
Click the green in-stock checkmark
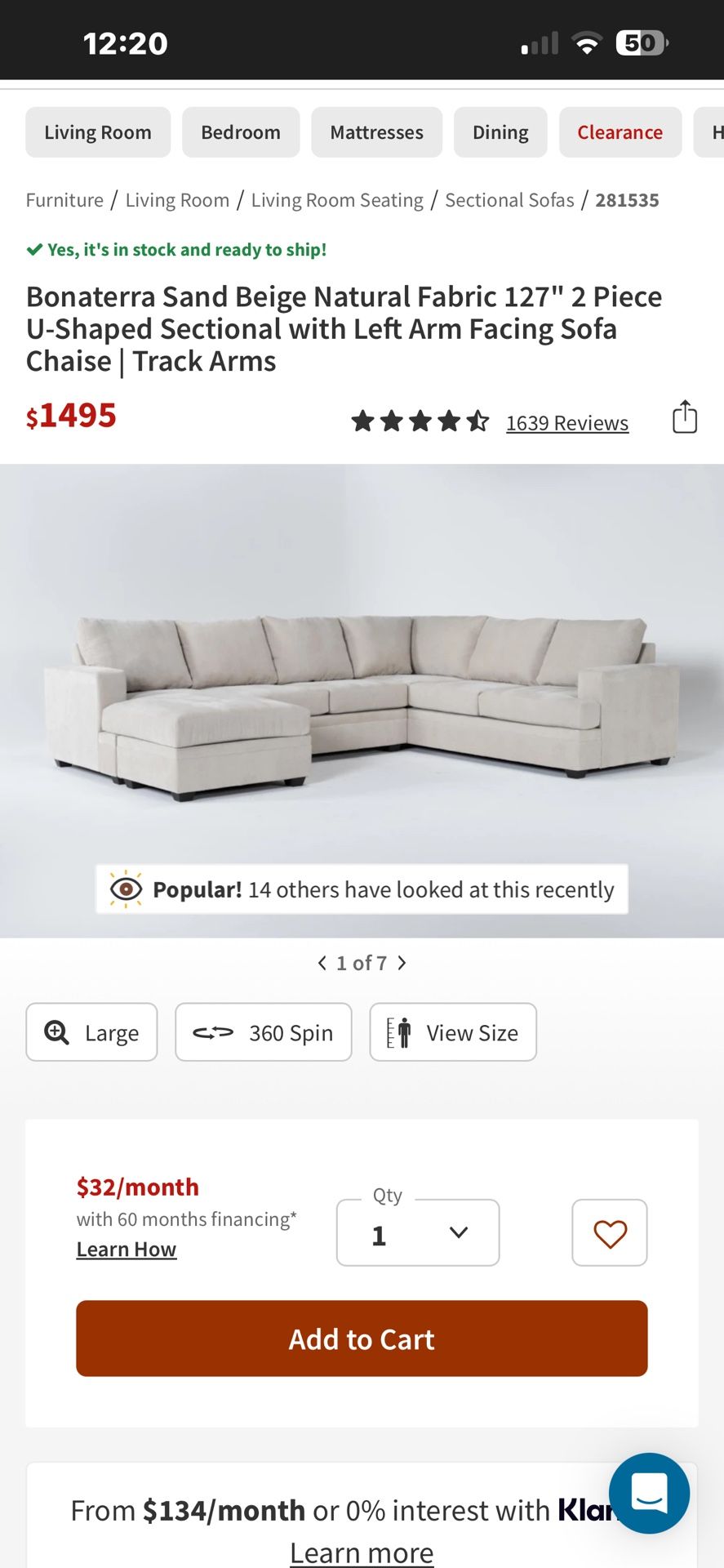pyautogui.click(x=34, y=248)
